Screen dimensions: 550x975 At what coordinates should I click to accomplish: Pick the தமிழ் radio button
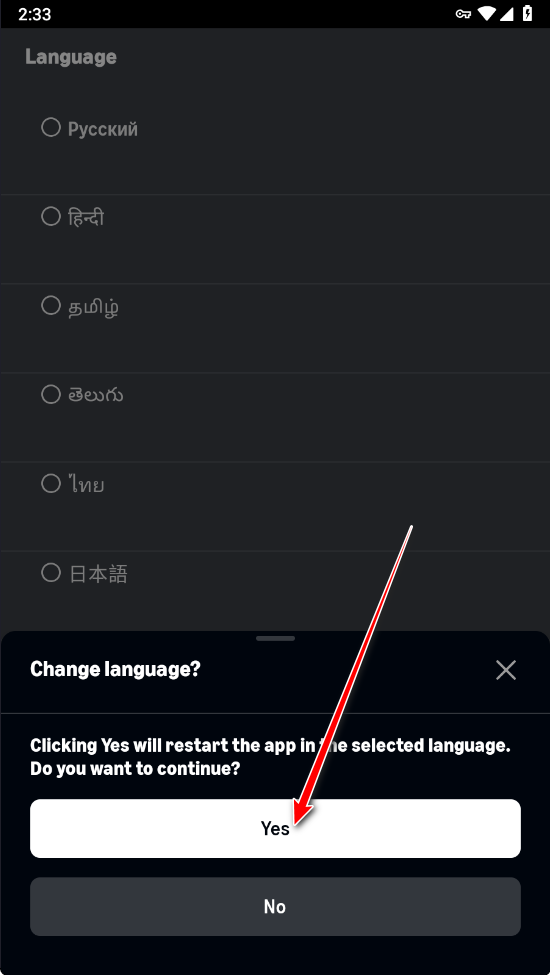click(50, 305)
